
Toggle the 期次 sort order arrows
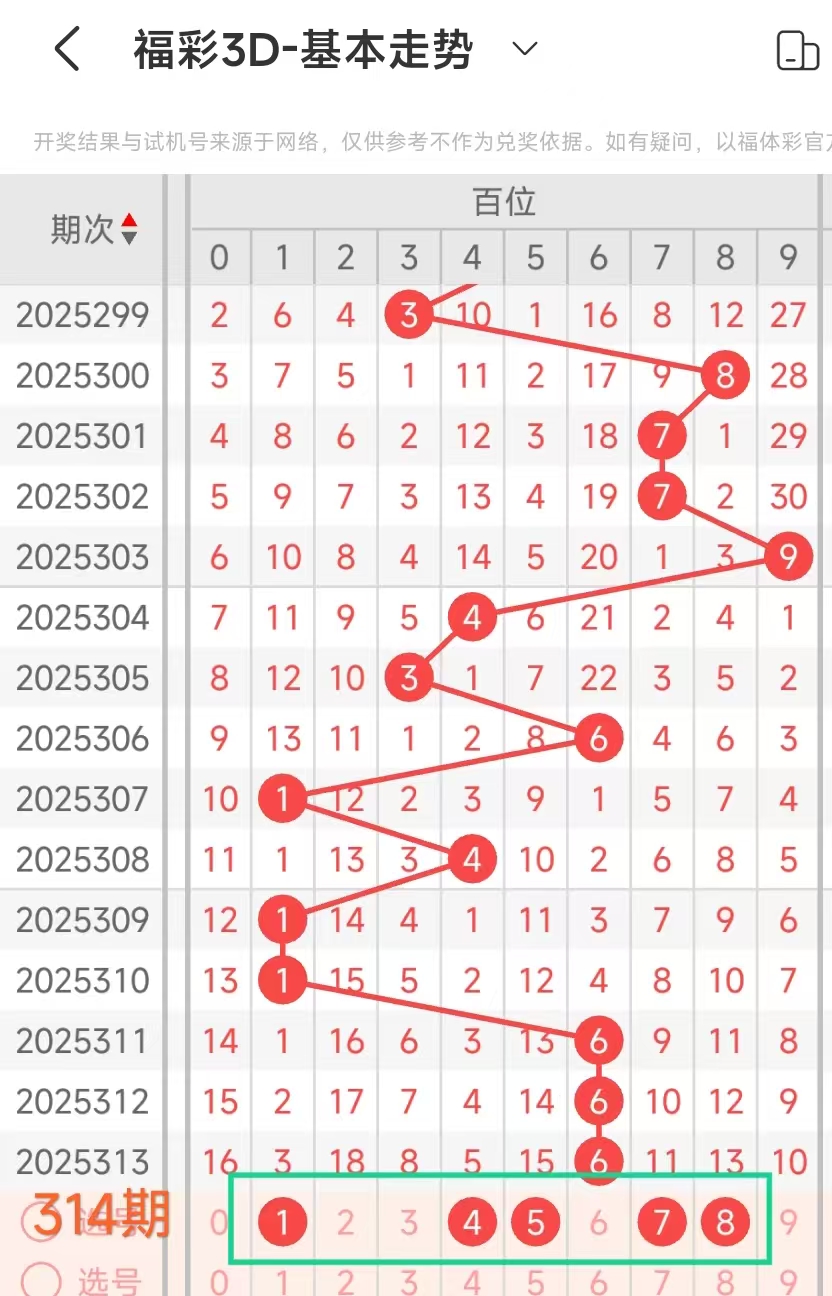click(x=129, y=229)
